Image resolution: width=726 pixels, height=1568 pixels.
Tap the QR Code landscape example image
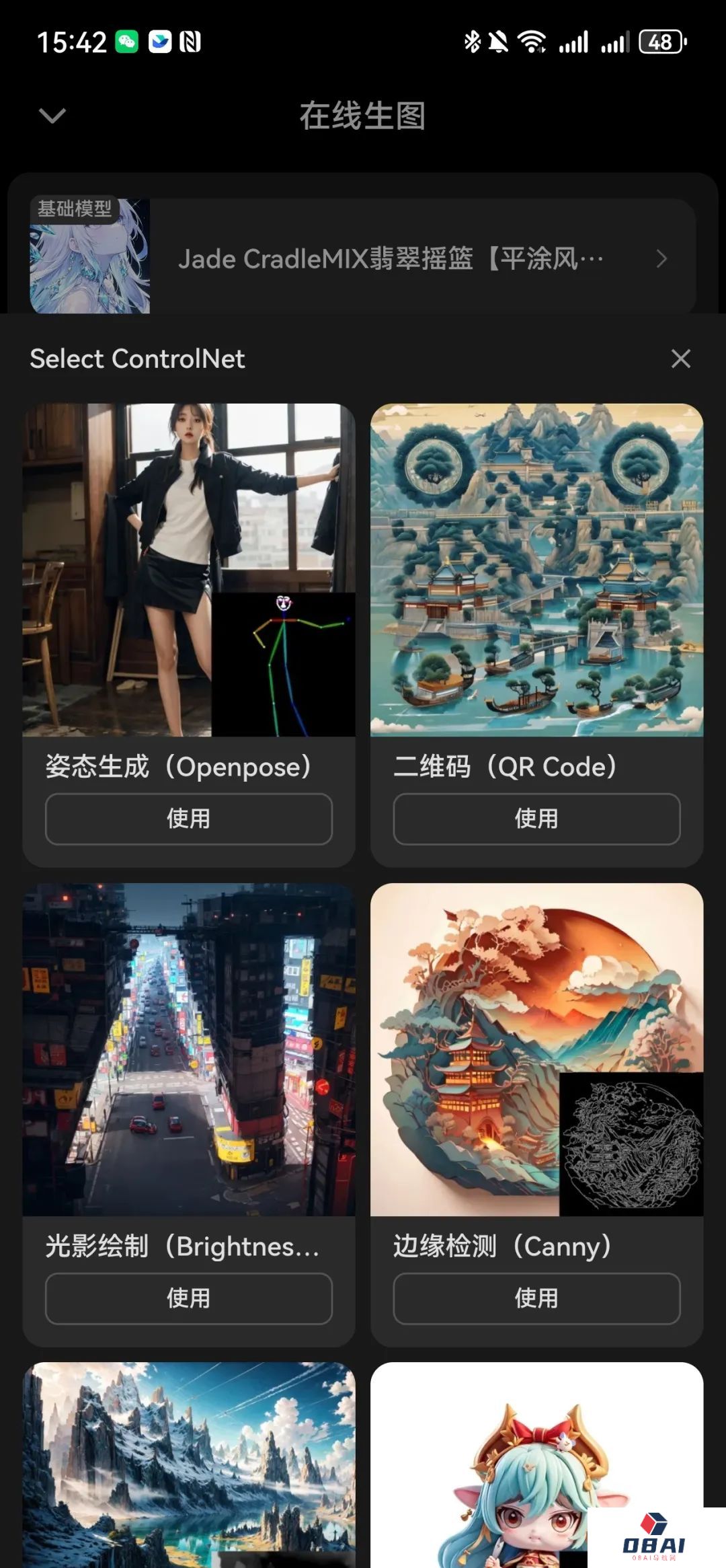[536, 568]
